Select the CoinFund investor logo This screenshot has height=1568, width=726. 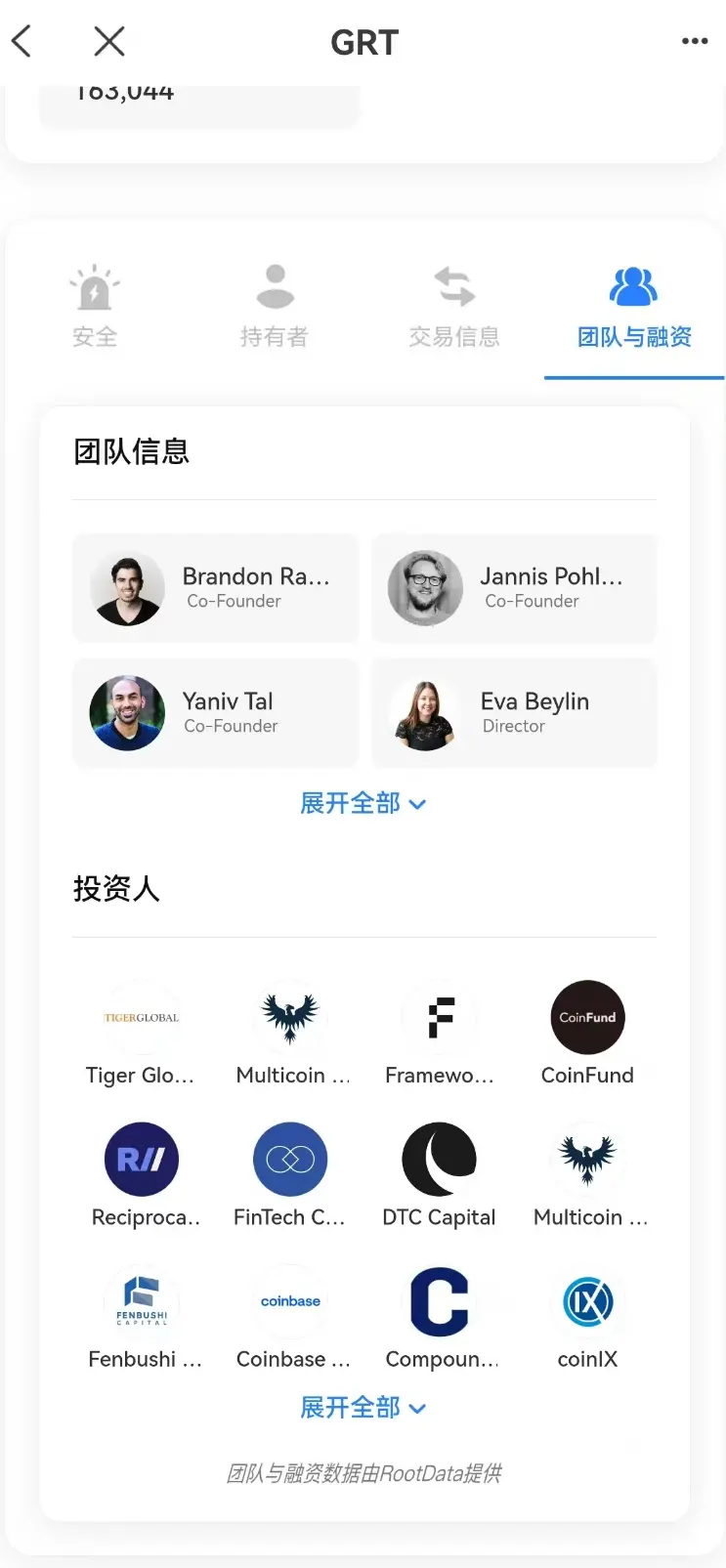click(x=587, y=1017)
